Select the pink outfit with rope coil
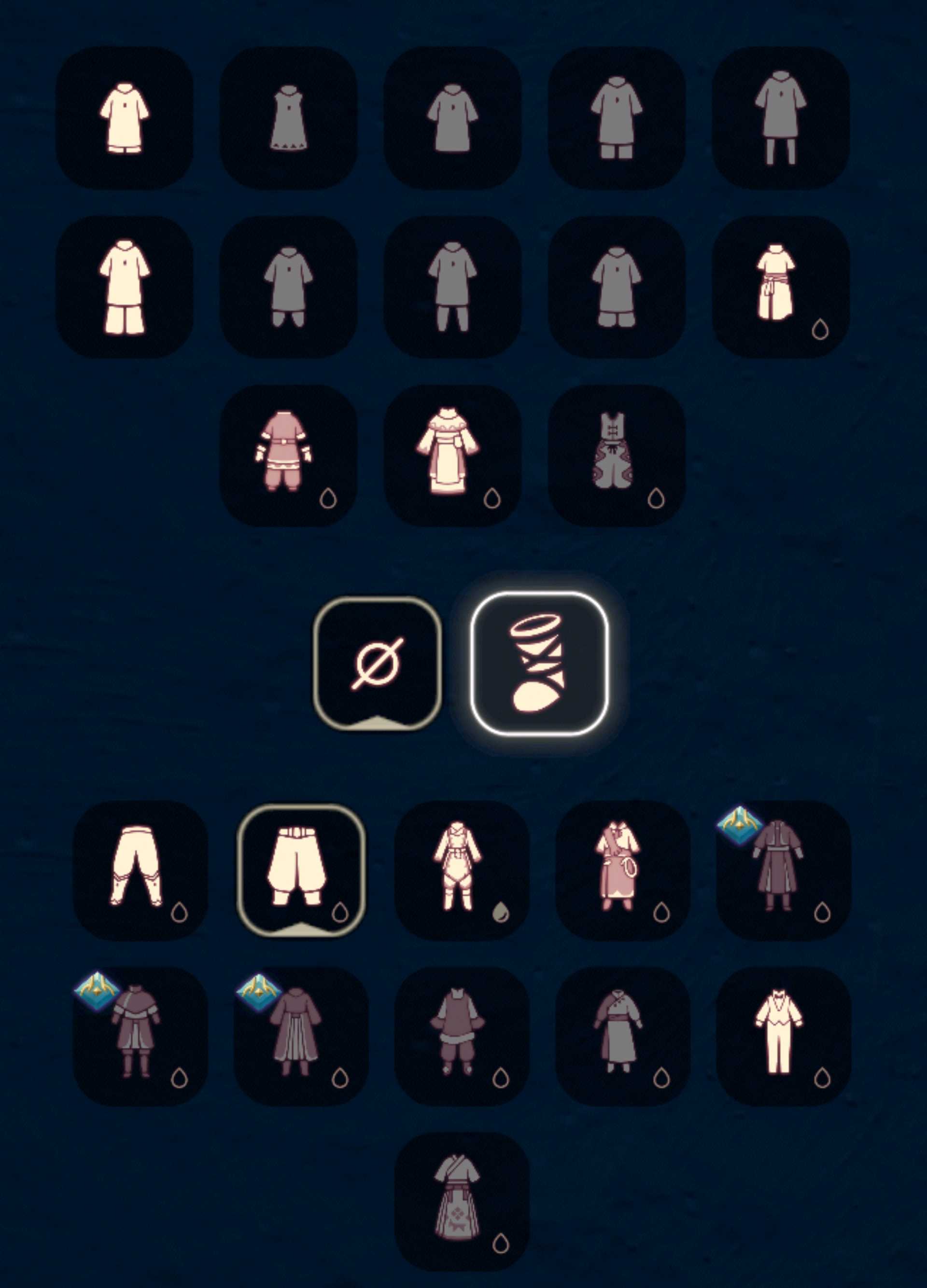The width and height of the screenshot is (927, 1288). tap(622, 870)
